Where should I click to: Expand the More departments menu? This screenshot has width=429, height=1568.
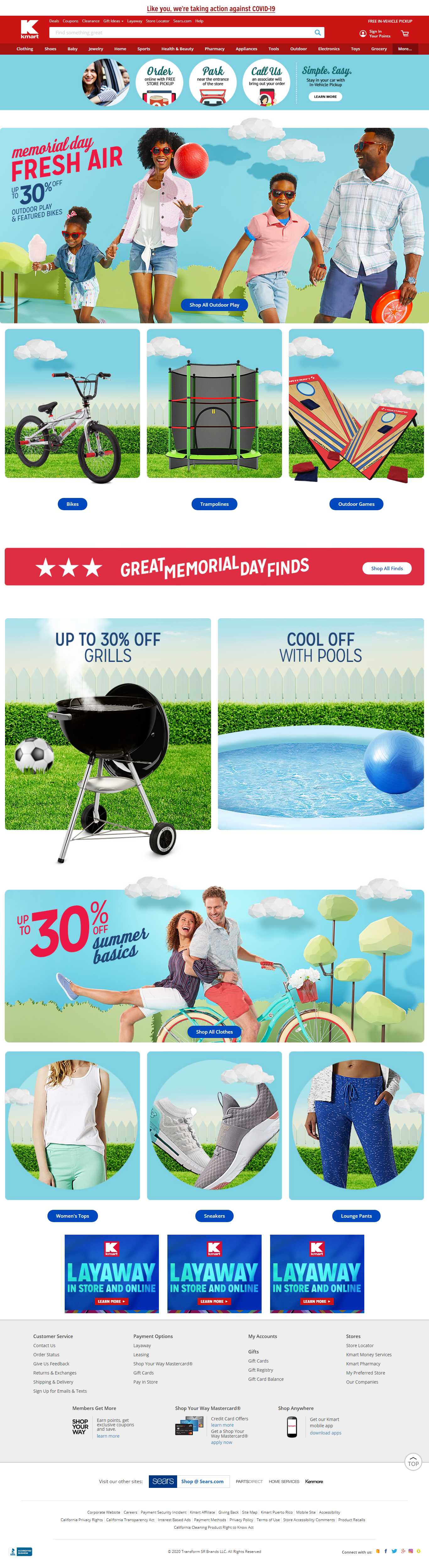pos(405,49)
